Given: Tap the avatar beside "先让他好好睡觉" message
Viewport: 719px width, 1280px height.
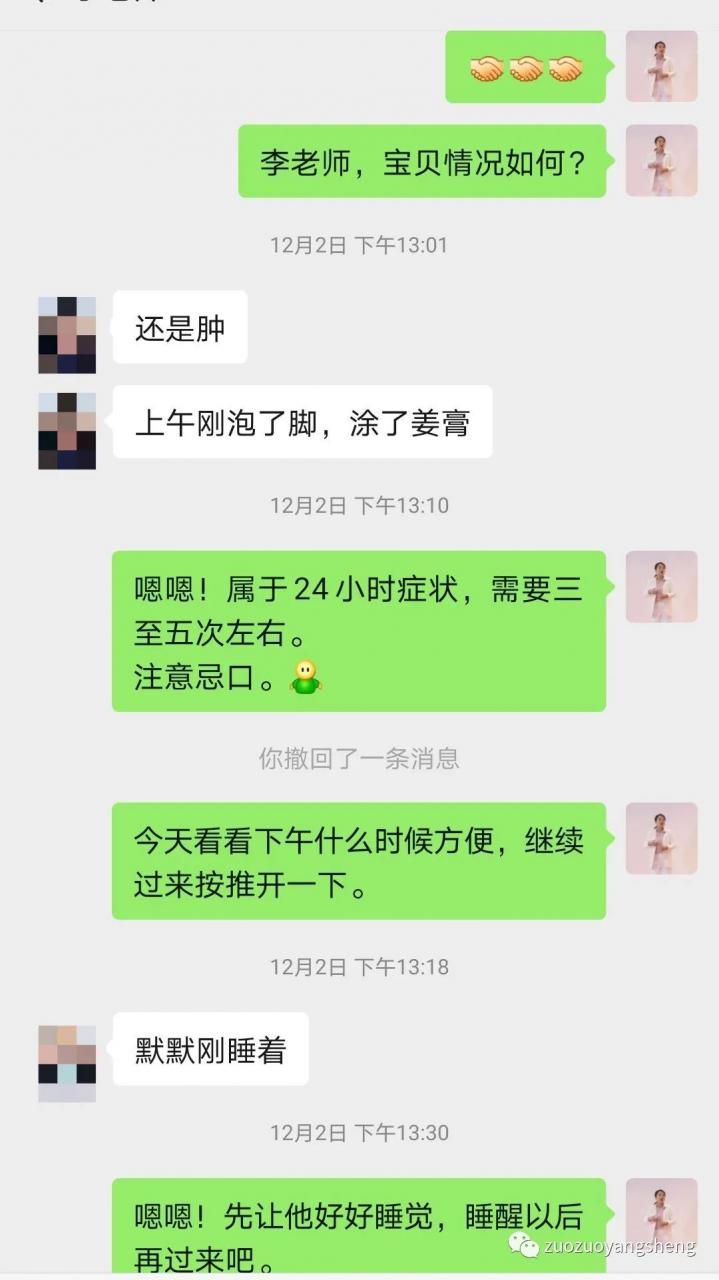Looking at the screenshot, I should click(661, 1213).
